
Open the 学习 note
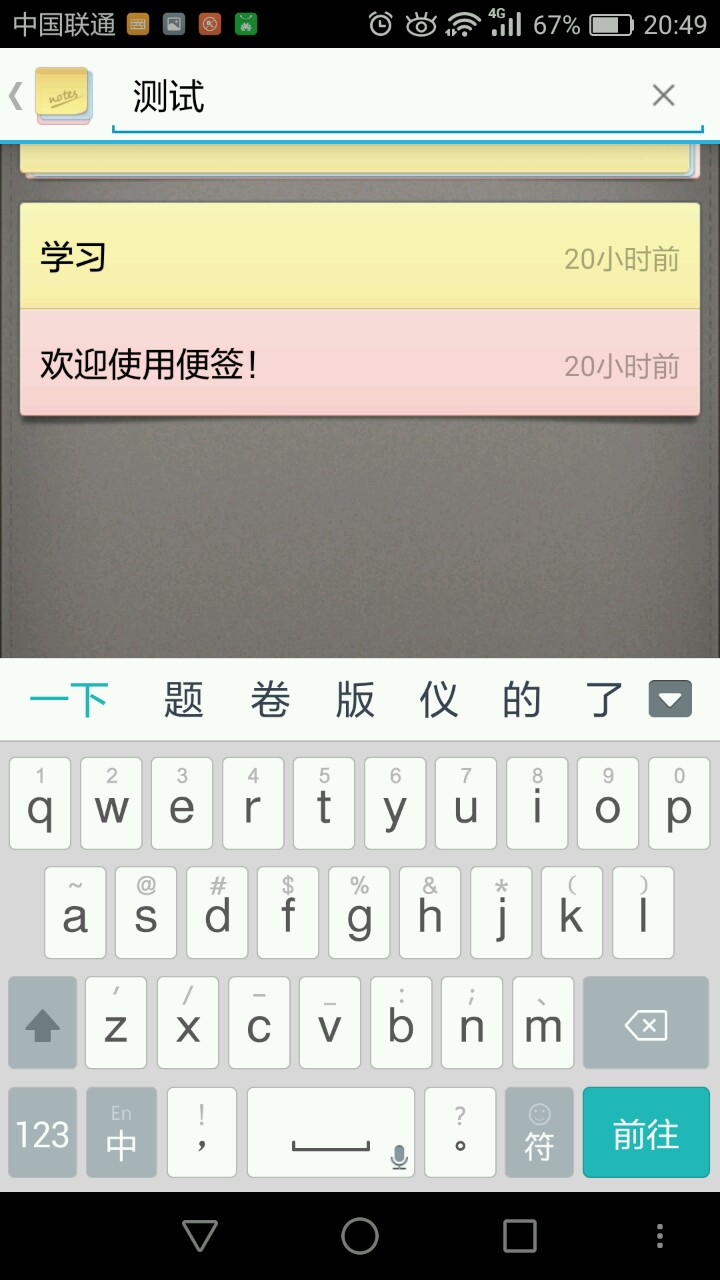360,257
